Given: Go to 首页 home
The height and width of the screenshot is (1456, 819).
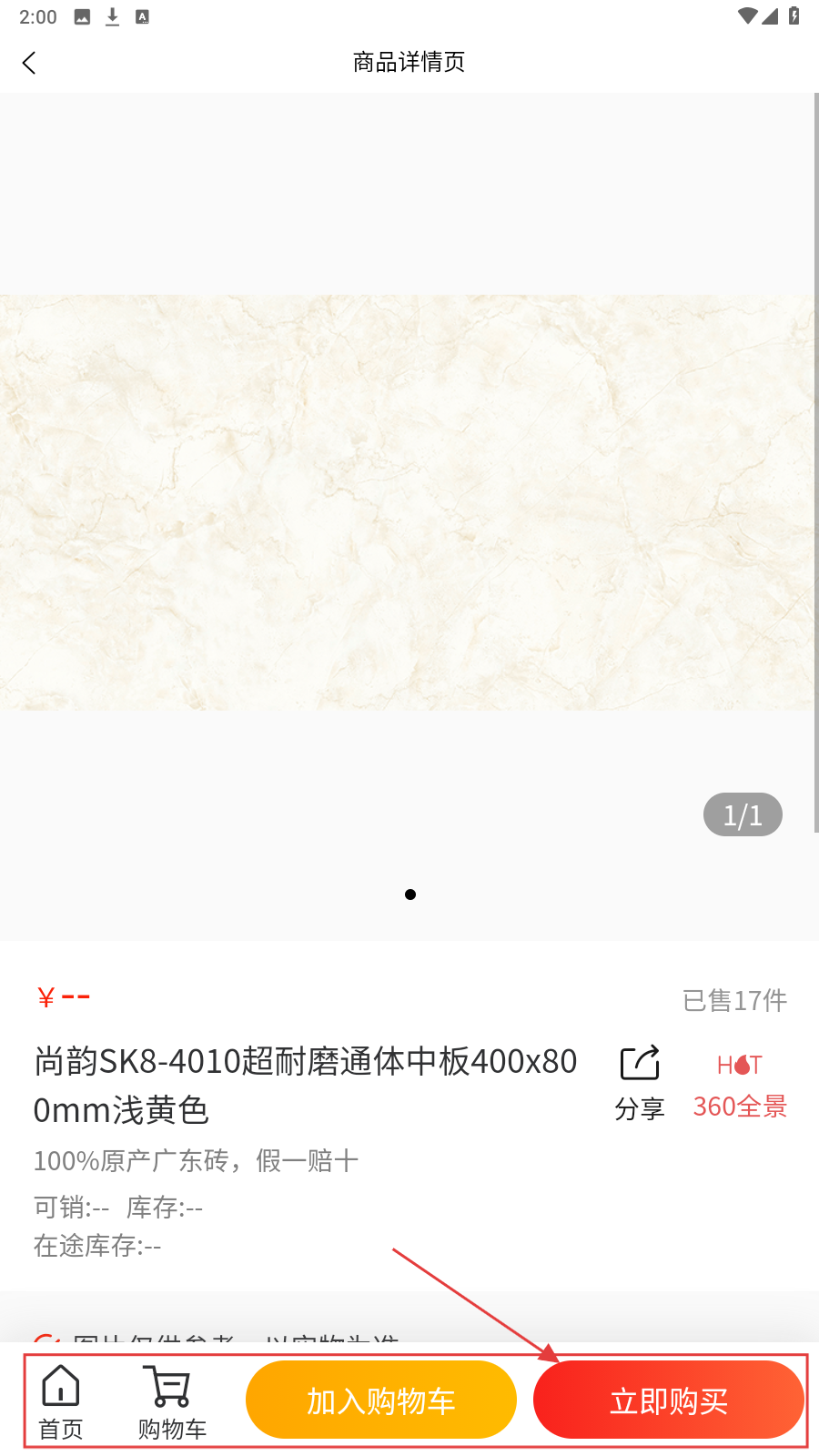Looking at the screenshot, I should pyautogui.click(x=61, y=1402).
